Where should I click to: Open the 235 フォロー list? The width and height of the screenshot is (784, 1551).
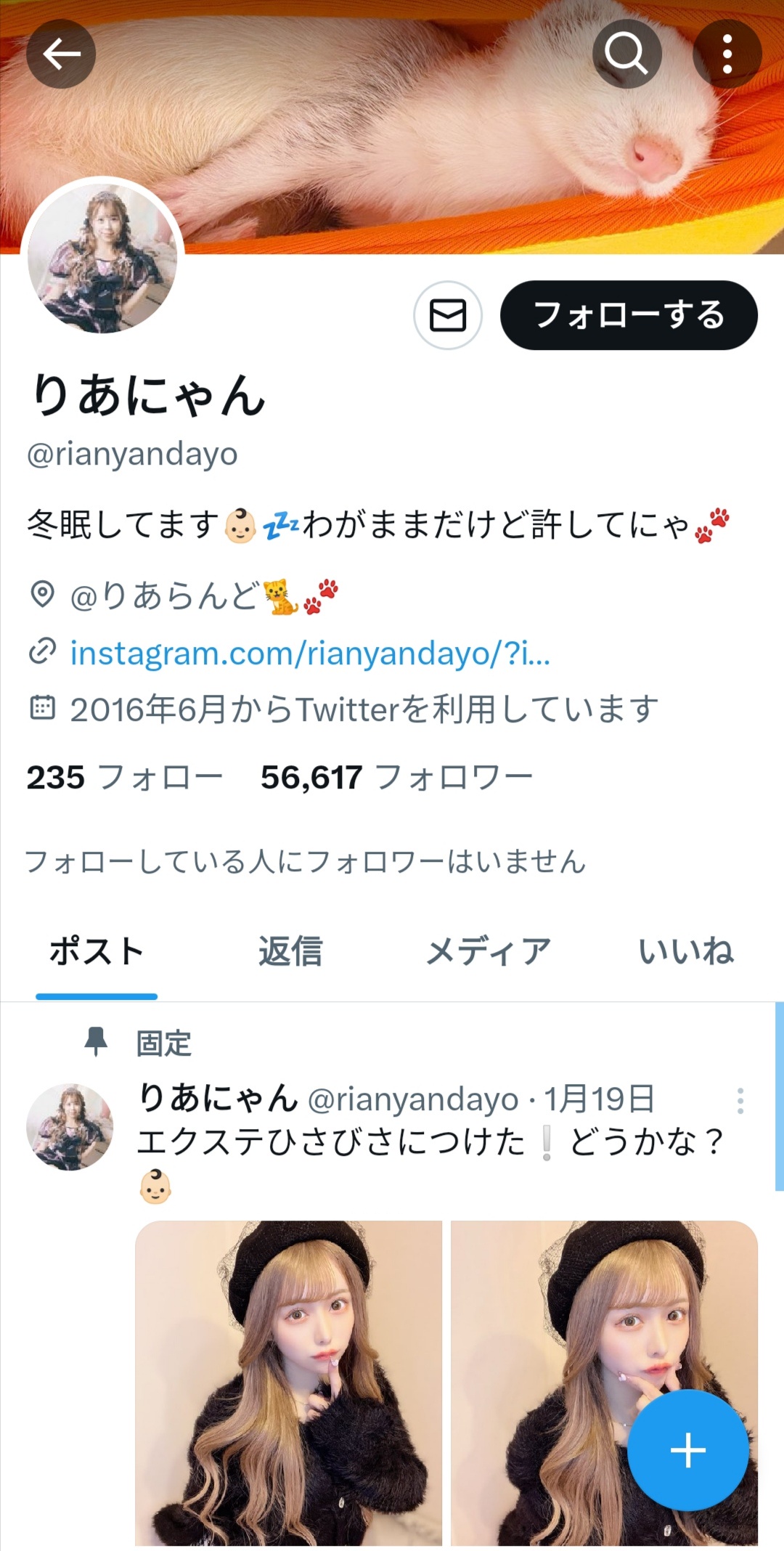(x=124, y=777)
